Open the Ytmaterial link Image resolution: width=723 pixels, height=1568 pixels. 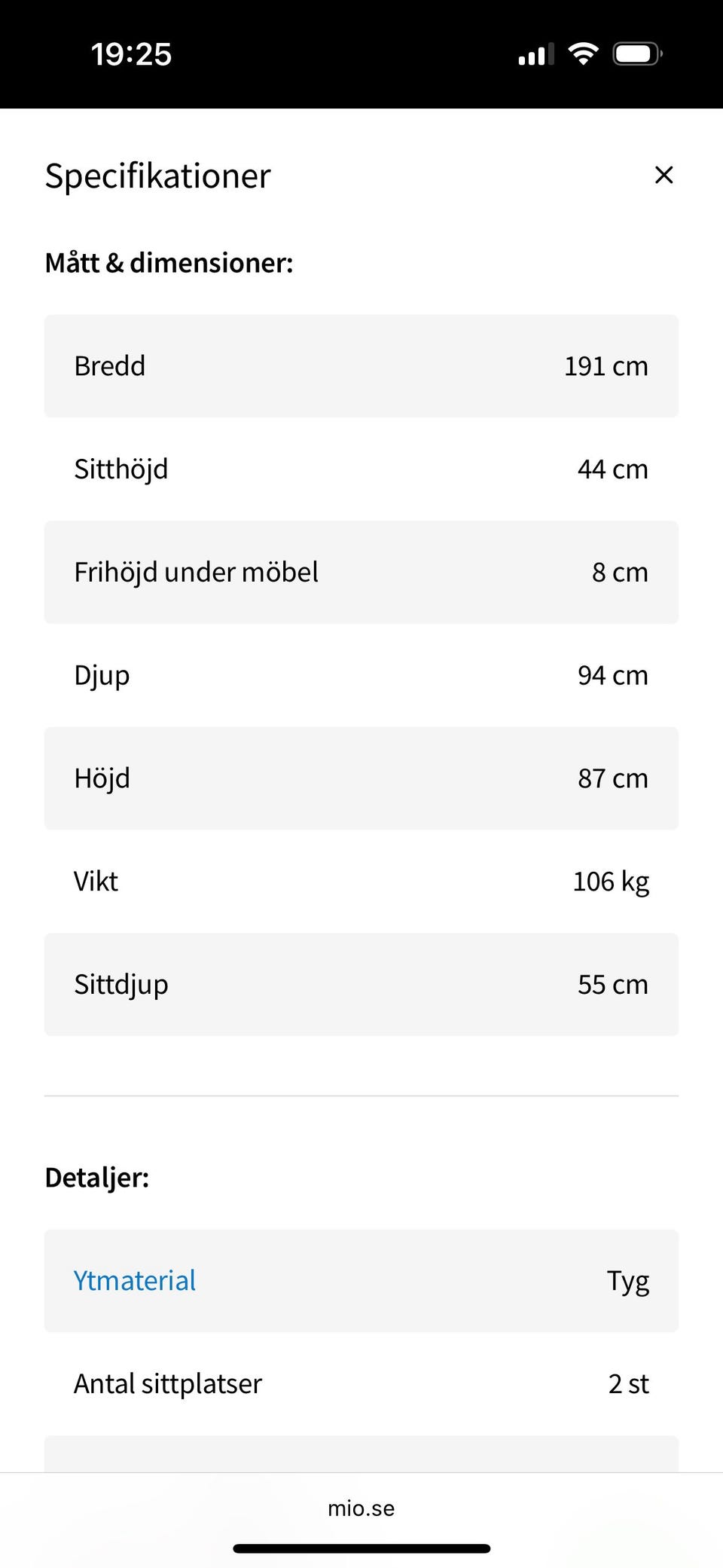(x=135, y=1280)
